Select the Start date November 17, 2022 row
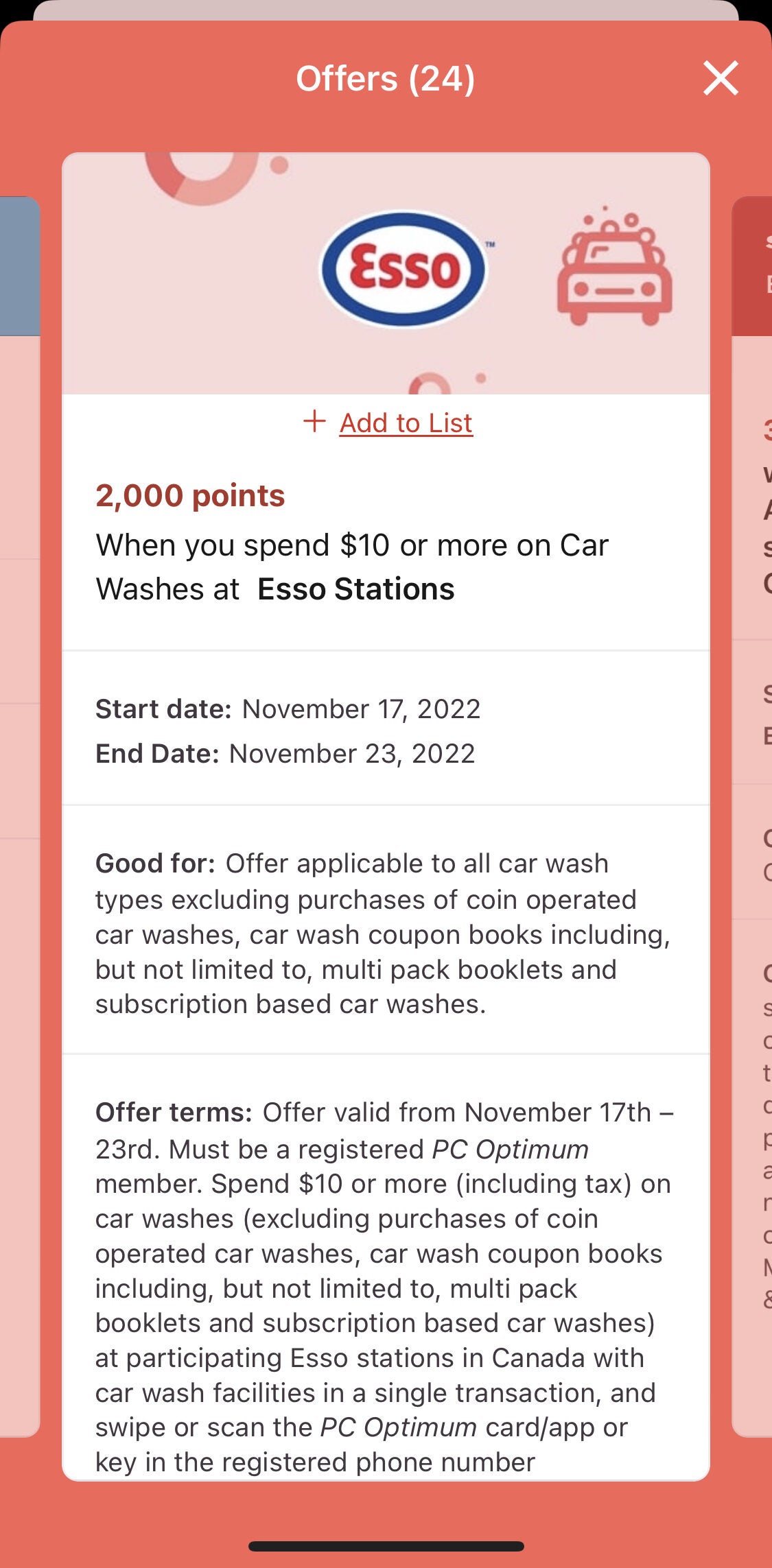The width and height of the screenshot is (772, 1568). pos(288,709)
